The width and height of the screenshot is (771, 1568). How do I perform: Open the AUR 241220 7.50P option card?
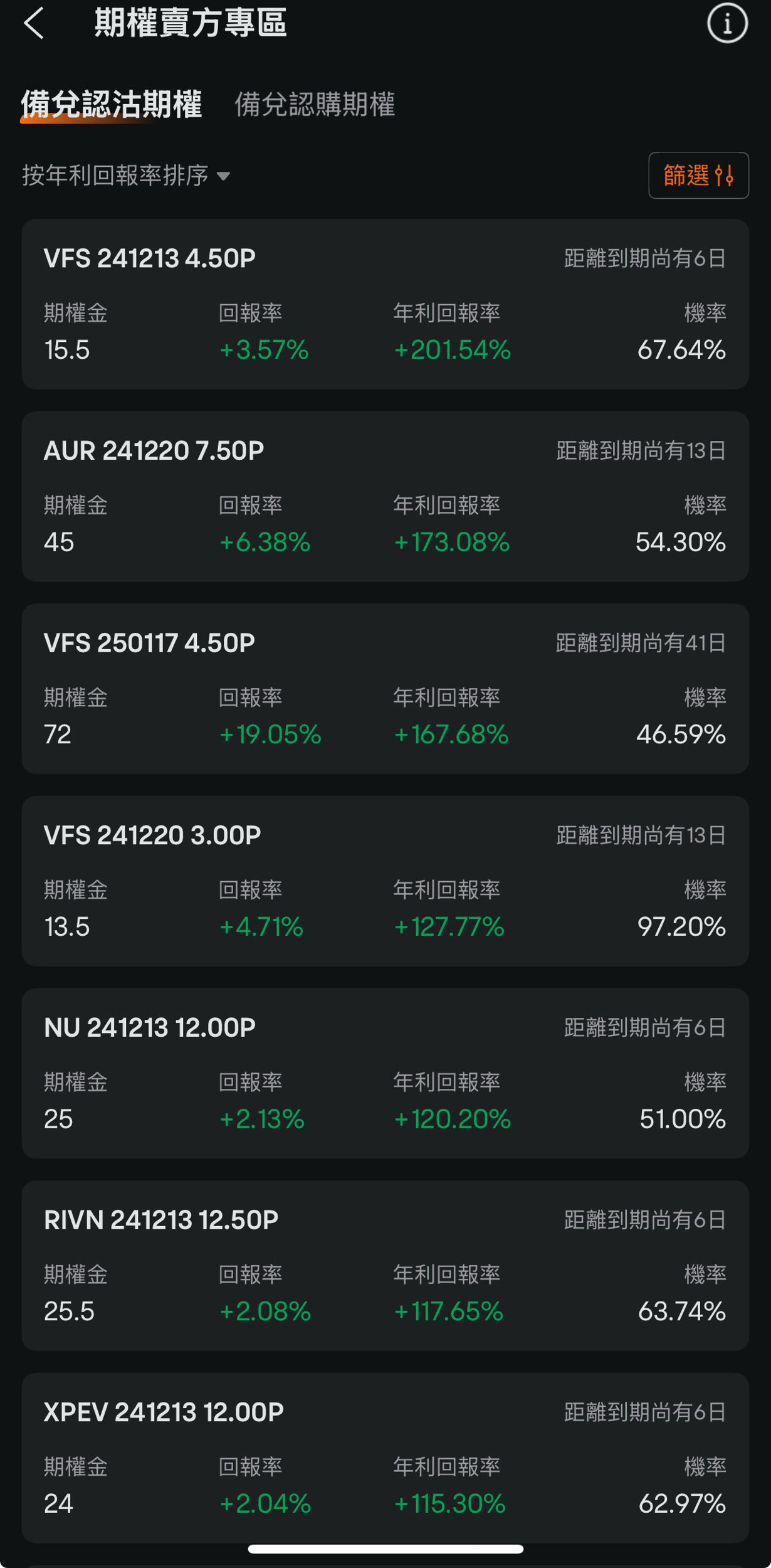[x=385, y=496]
